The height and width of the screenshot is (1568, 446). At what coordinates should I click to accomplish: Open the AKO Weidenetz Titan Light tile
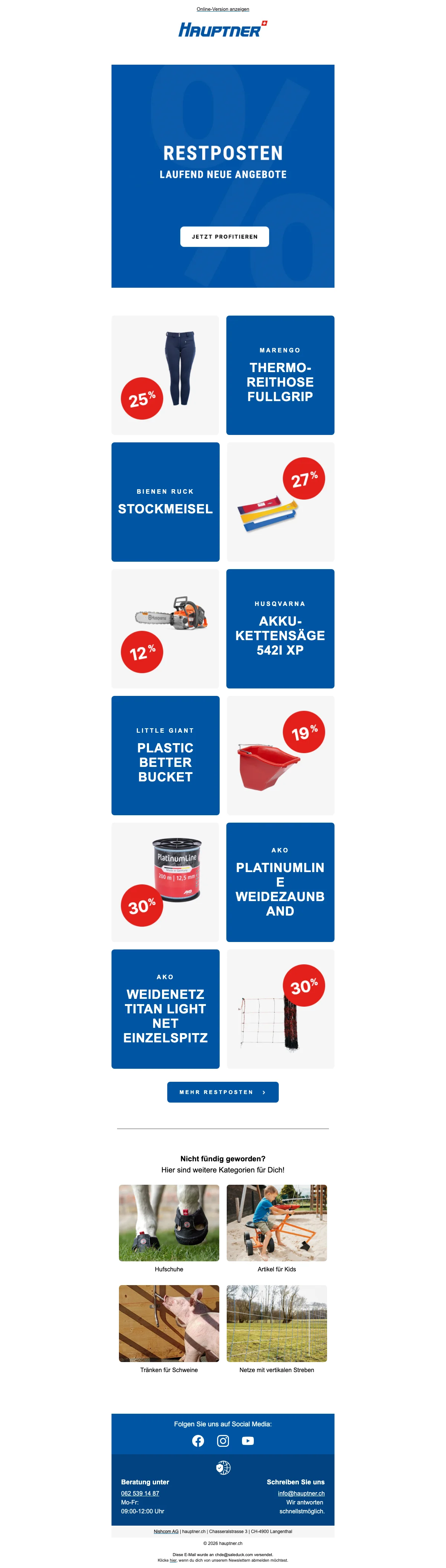(165, 1009)
